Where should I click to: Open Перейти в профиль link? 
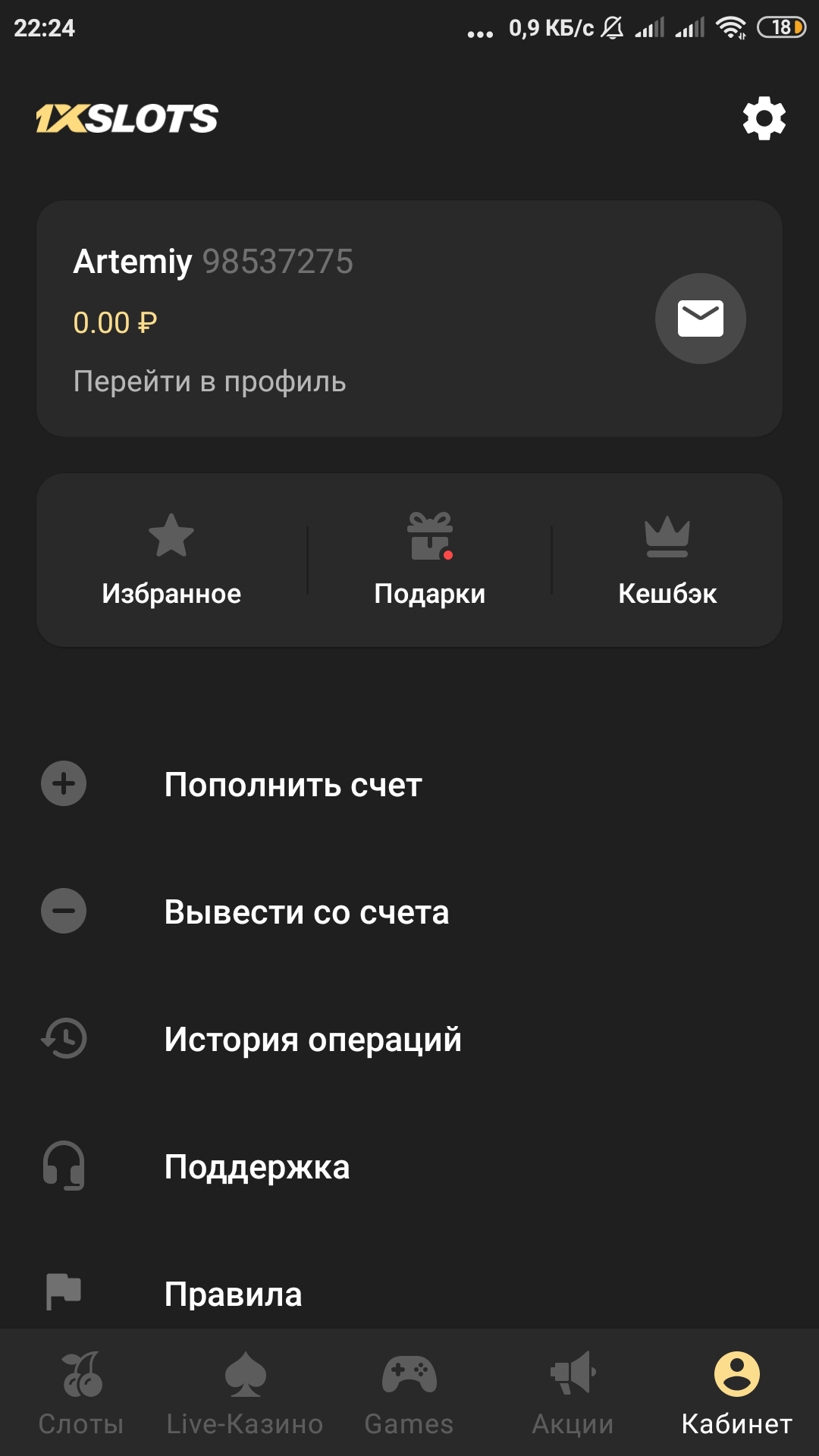point(209,381)
